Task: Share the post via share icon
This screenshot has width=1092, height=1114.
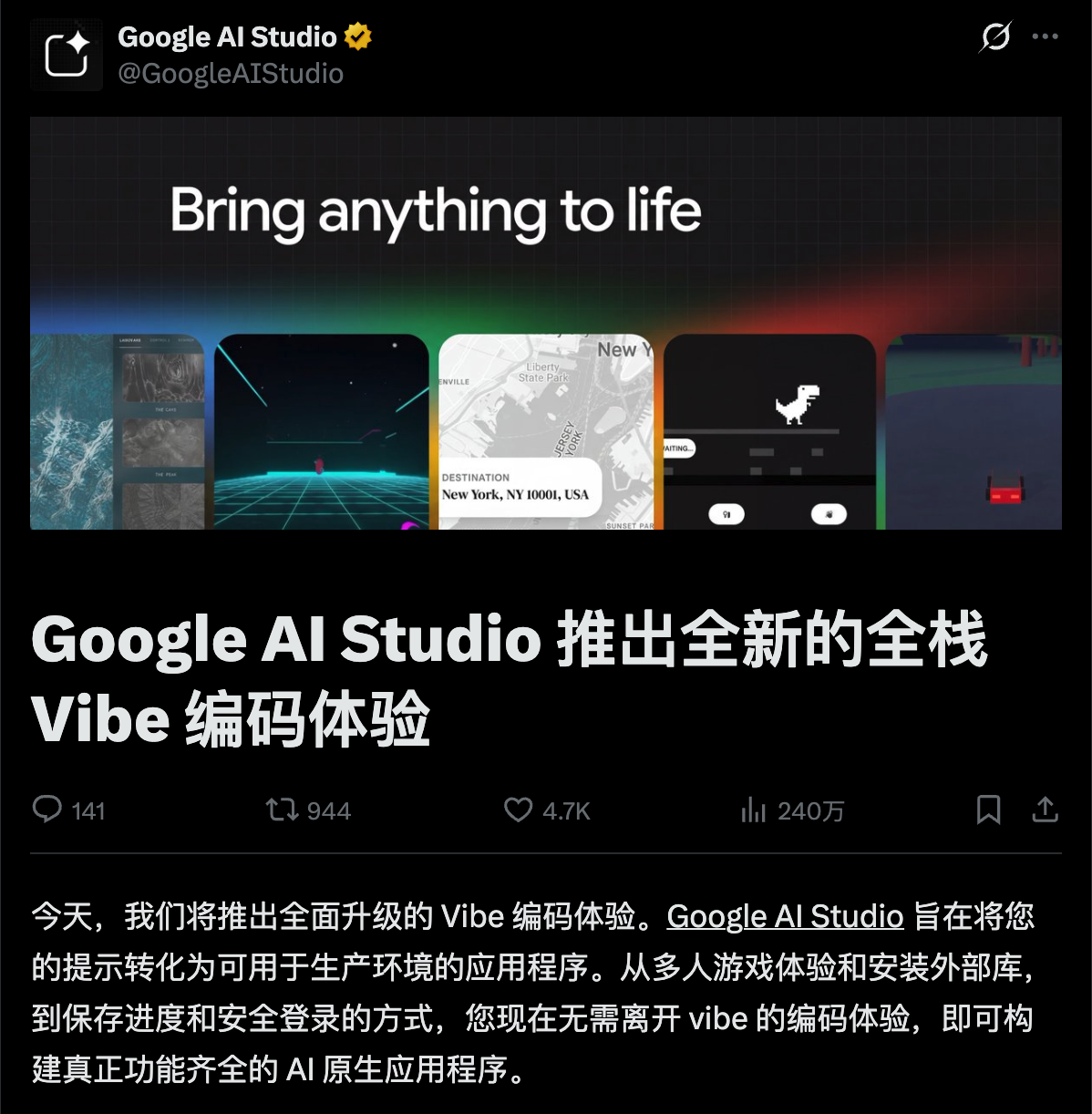Action: tap(1045, 810)
